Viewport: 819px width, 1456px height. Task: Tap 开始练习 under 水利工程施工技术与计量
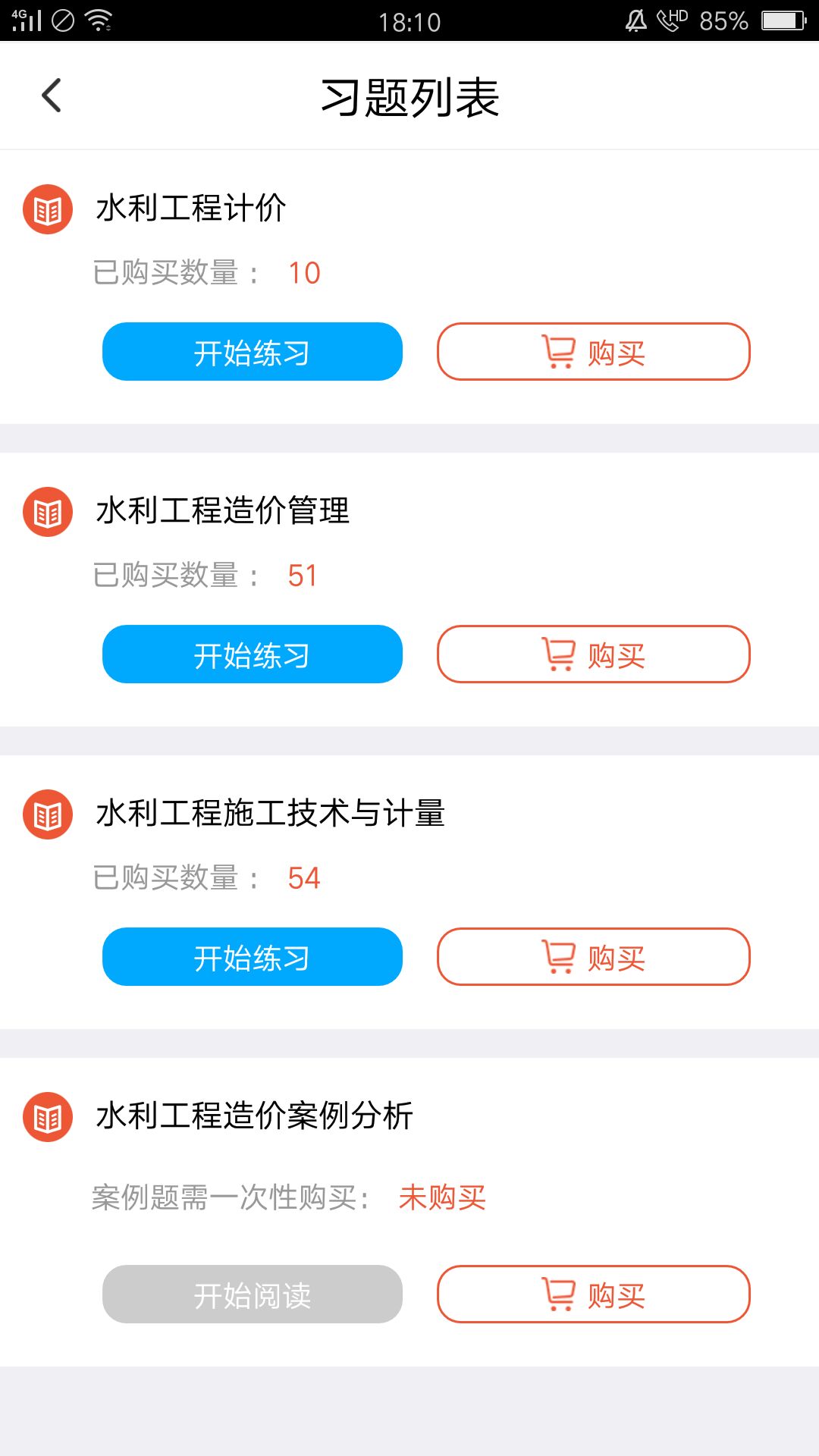252,956
